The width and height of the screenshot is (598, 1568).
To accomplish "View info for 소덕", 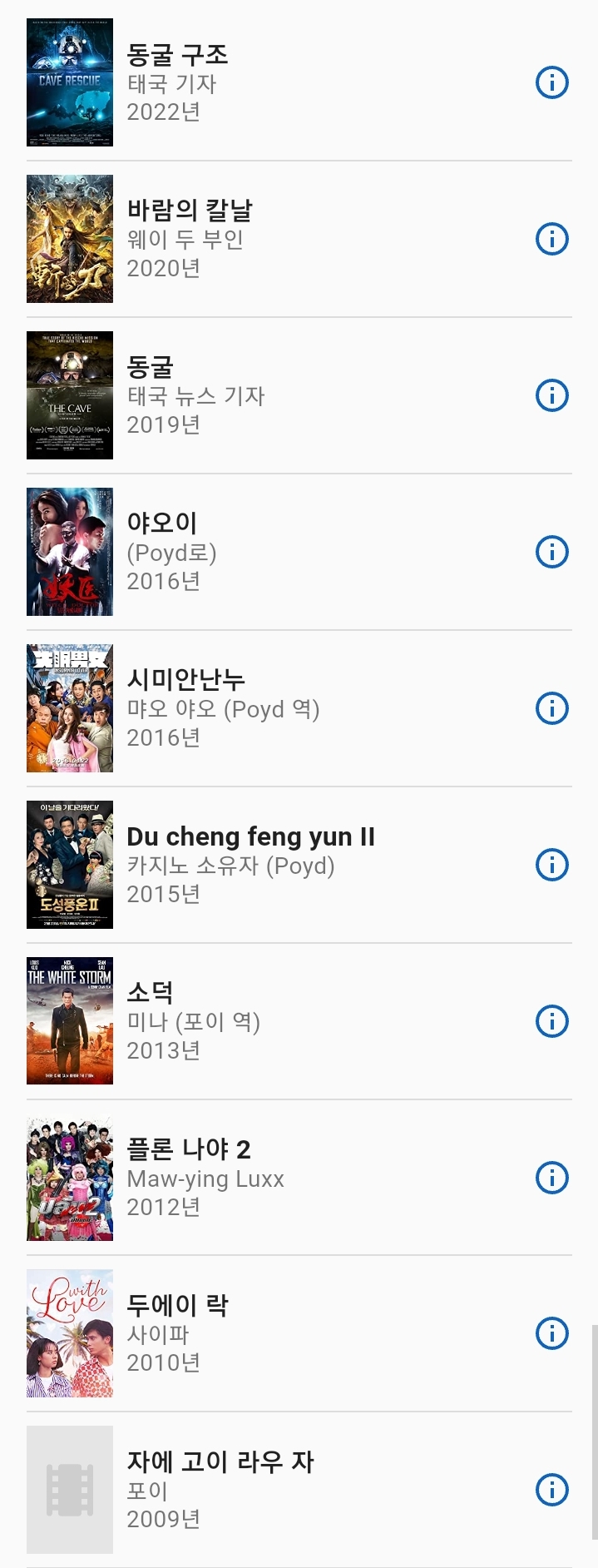I will [552, 1021].
